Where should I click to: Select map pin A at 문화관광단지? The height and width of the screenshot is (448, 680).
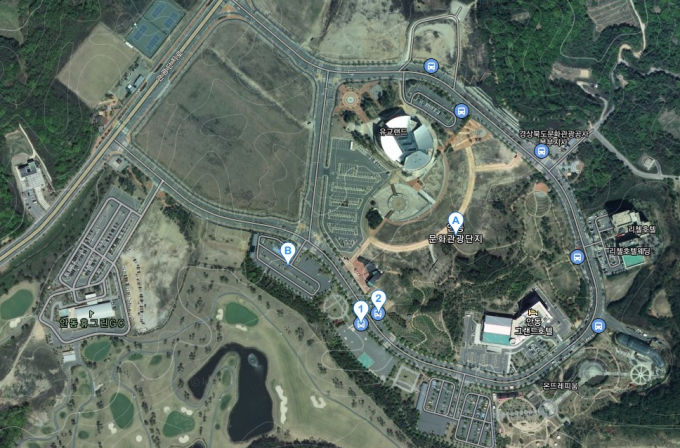(x=455, y=221)
